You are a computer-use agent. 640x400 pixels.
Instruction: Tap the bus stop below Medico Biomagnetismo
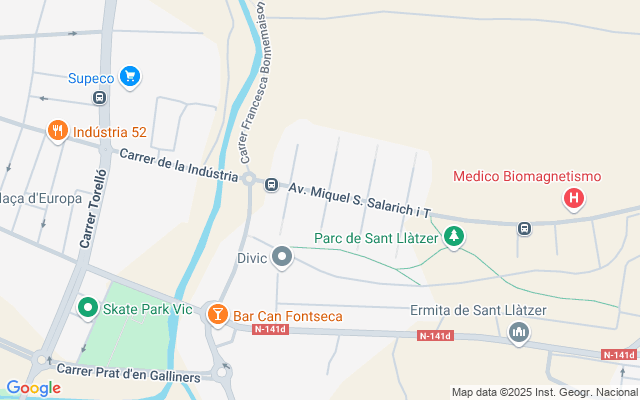[x=524, y=229]
